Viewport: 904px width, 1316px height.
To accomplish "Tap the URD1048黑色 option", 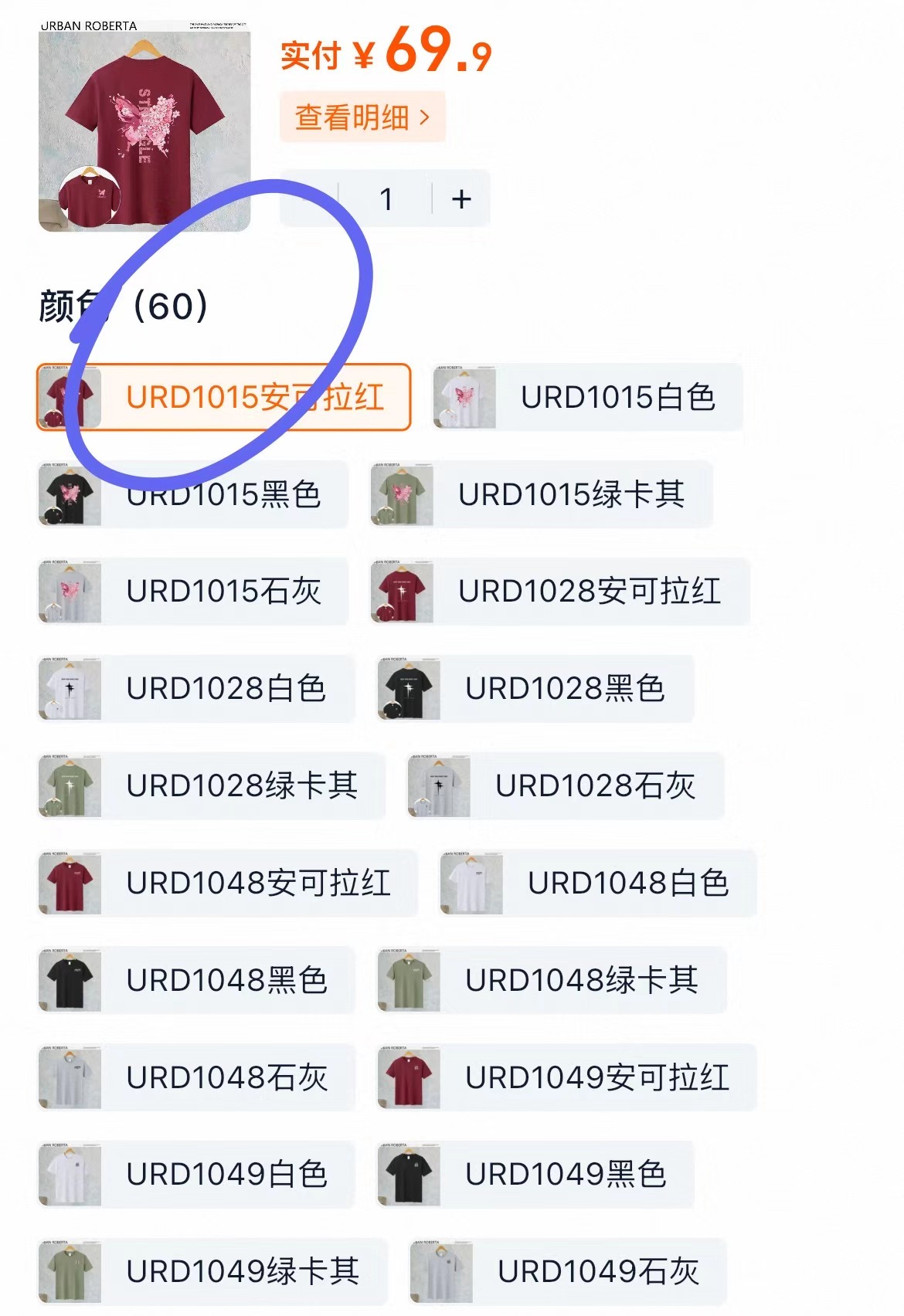I will [x=196, y=981].
